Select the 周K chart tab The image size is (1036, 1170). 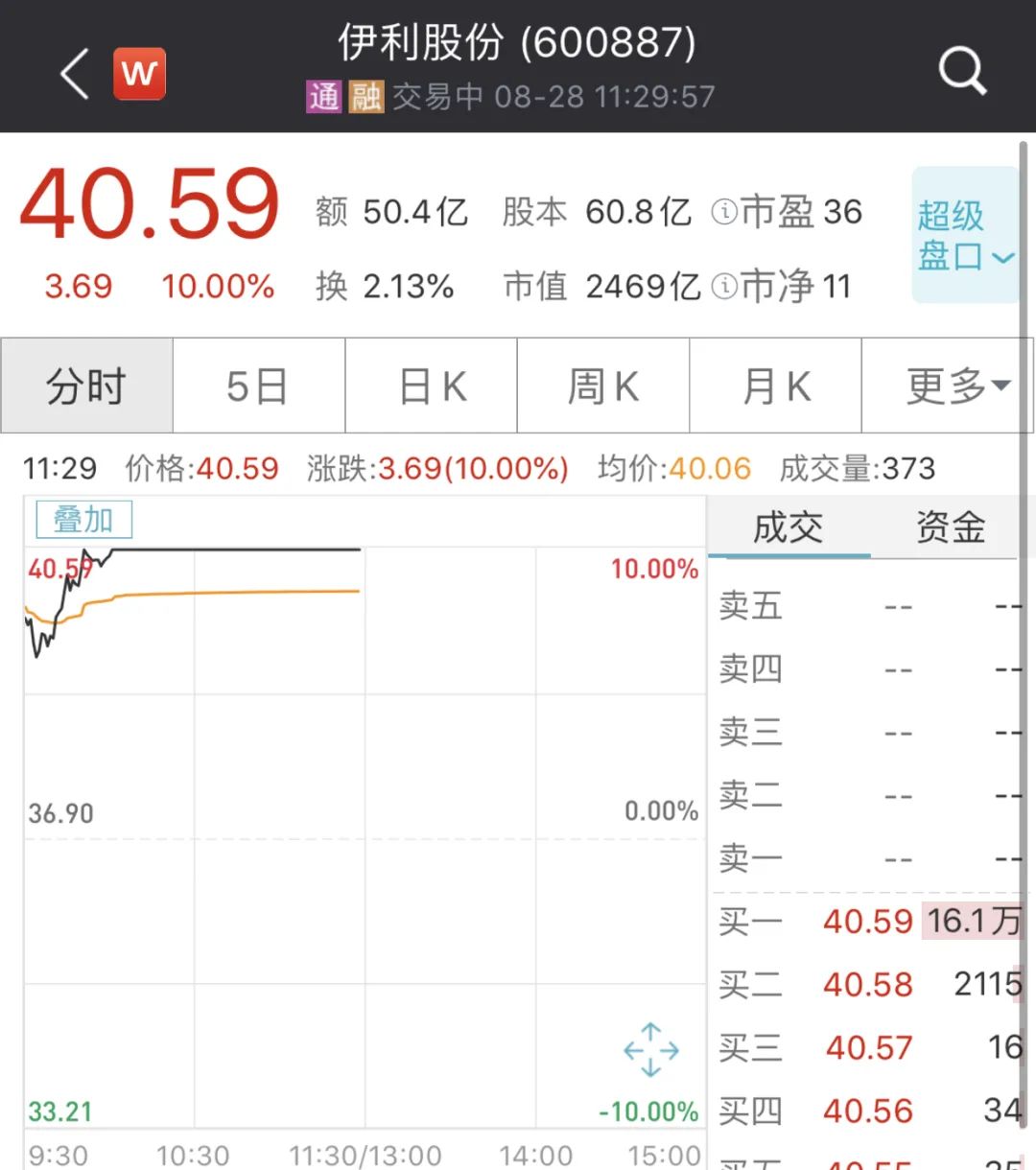[603, 386]
